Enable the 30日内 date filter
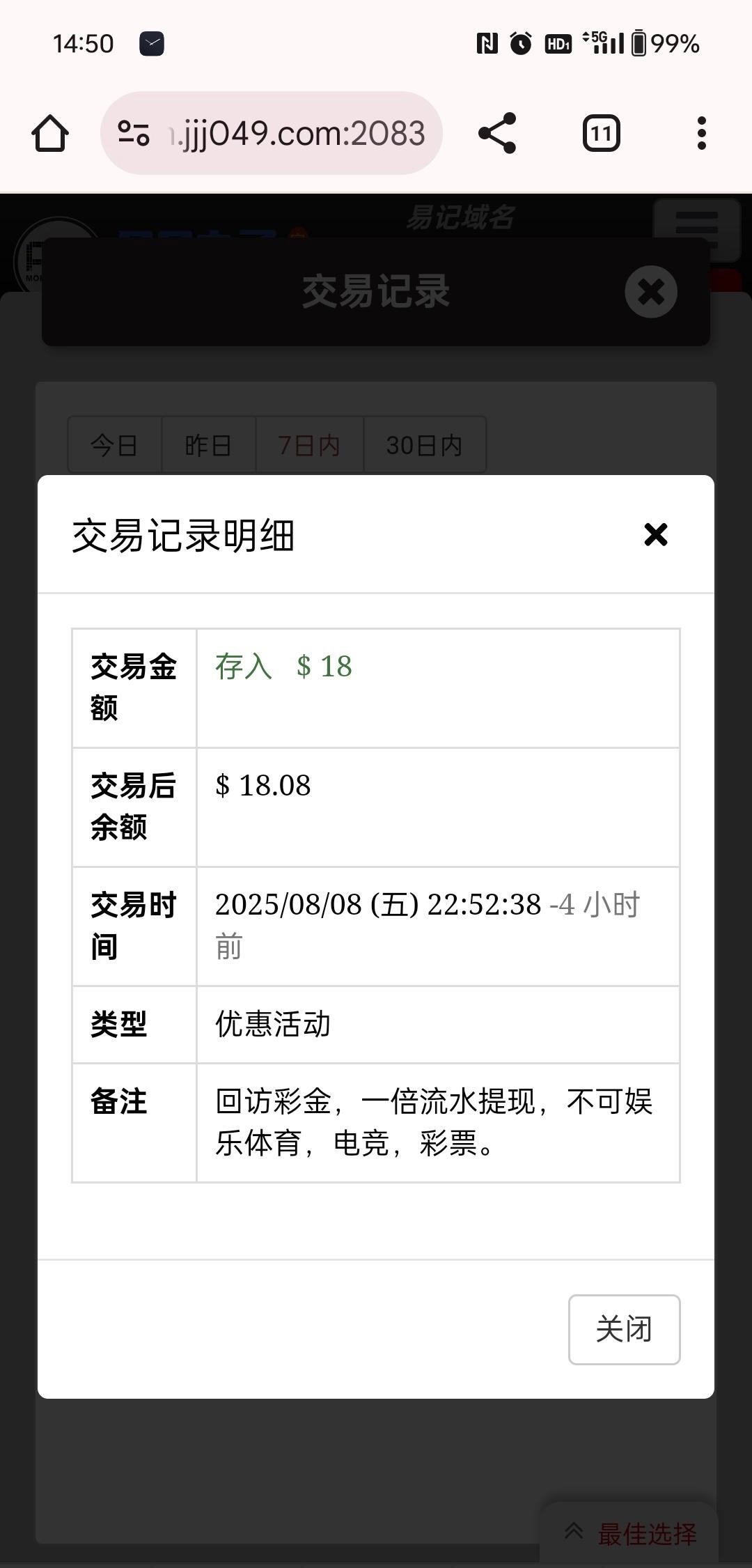The image size is (752, 1568). click(425, 445)
